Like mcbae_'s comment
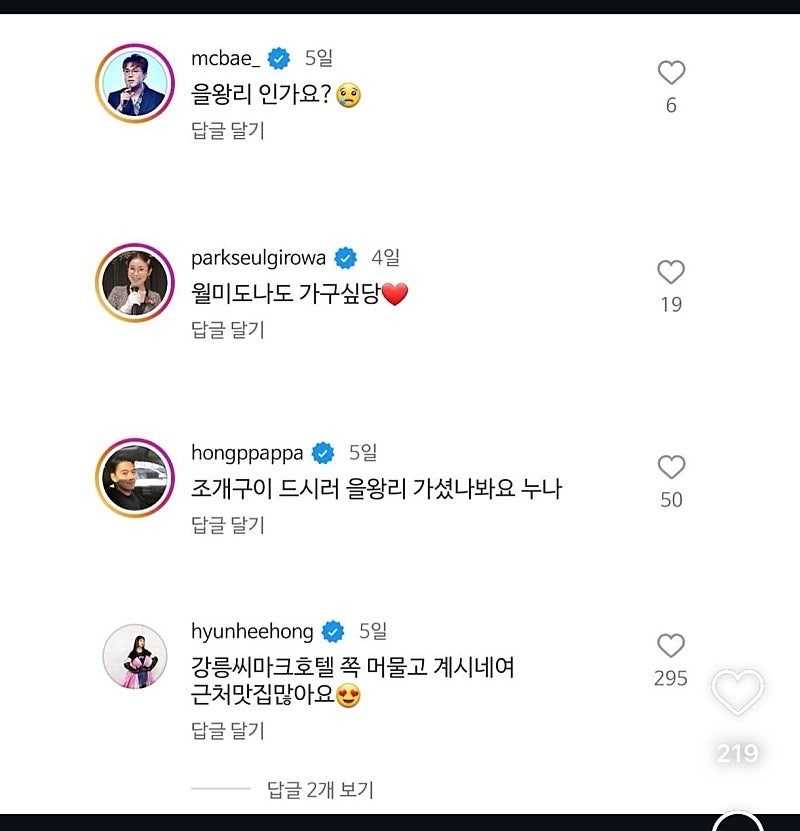Screen dimensions: 800x831 671,73
